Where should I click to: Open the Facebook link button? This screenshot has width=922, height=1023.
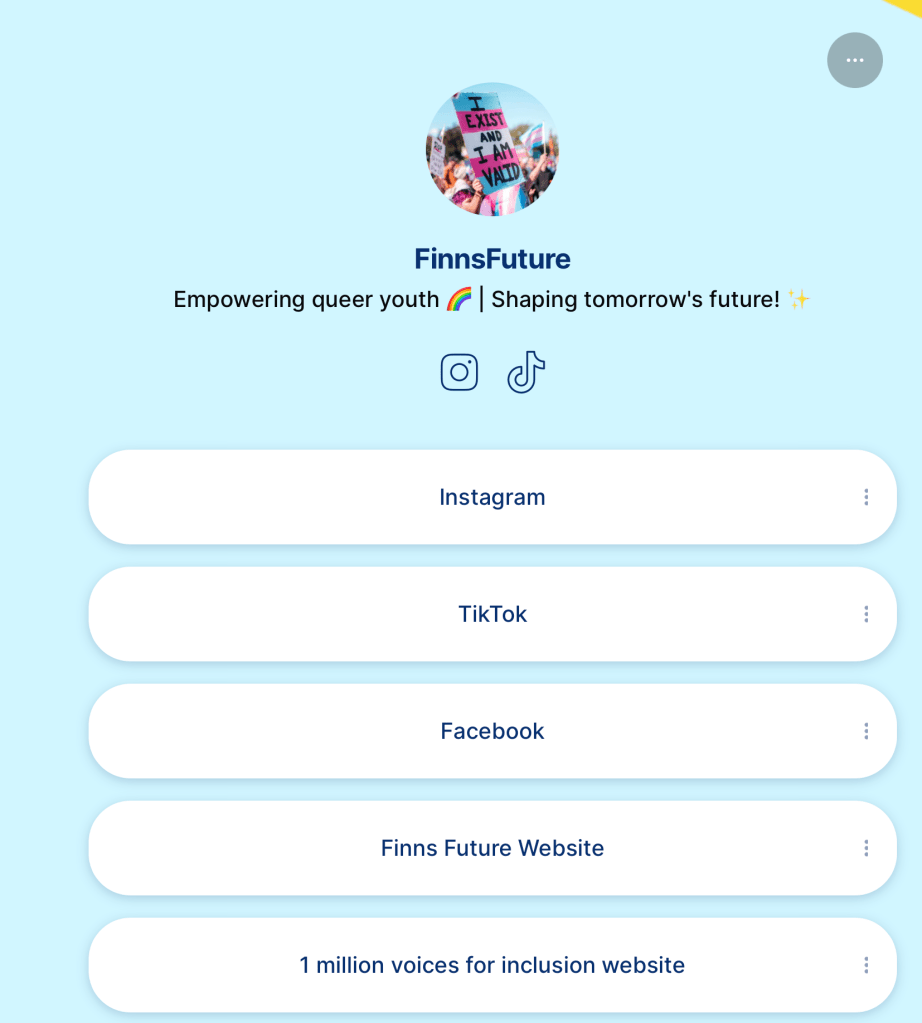click(x=492, y=731)
